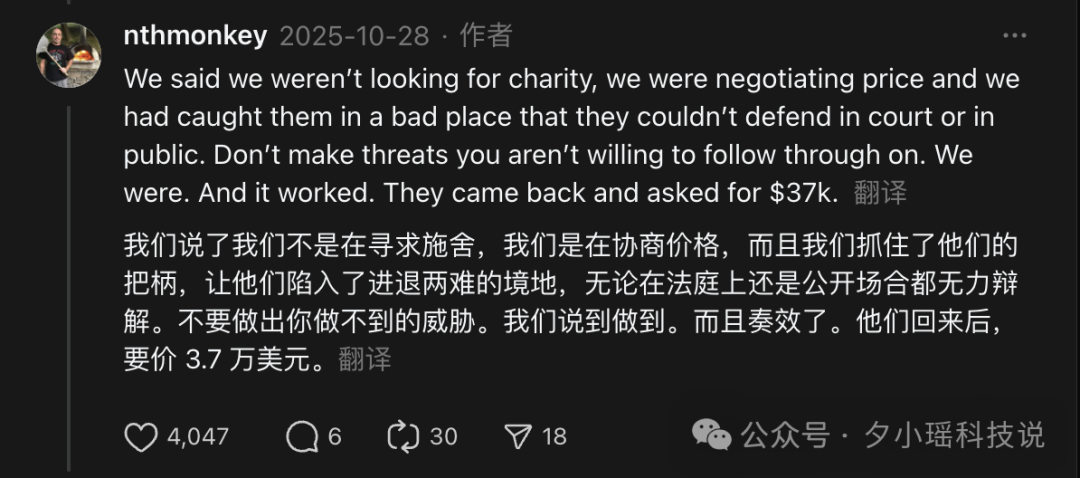Open comments on nthmonkey's post
The image size is (1080, 478).
pos(301,436)
